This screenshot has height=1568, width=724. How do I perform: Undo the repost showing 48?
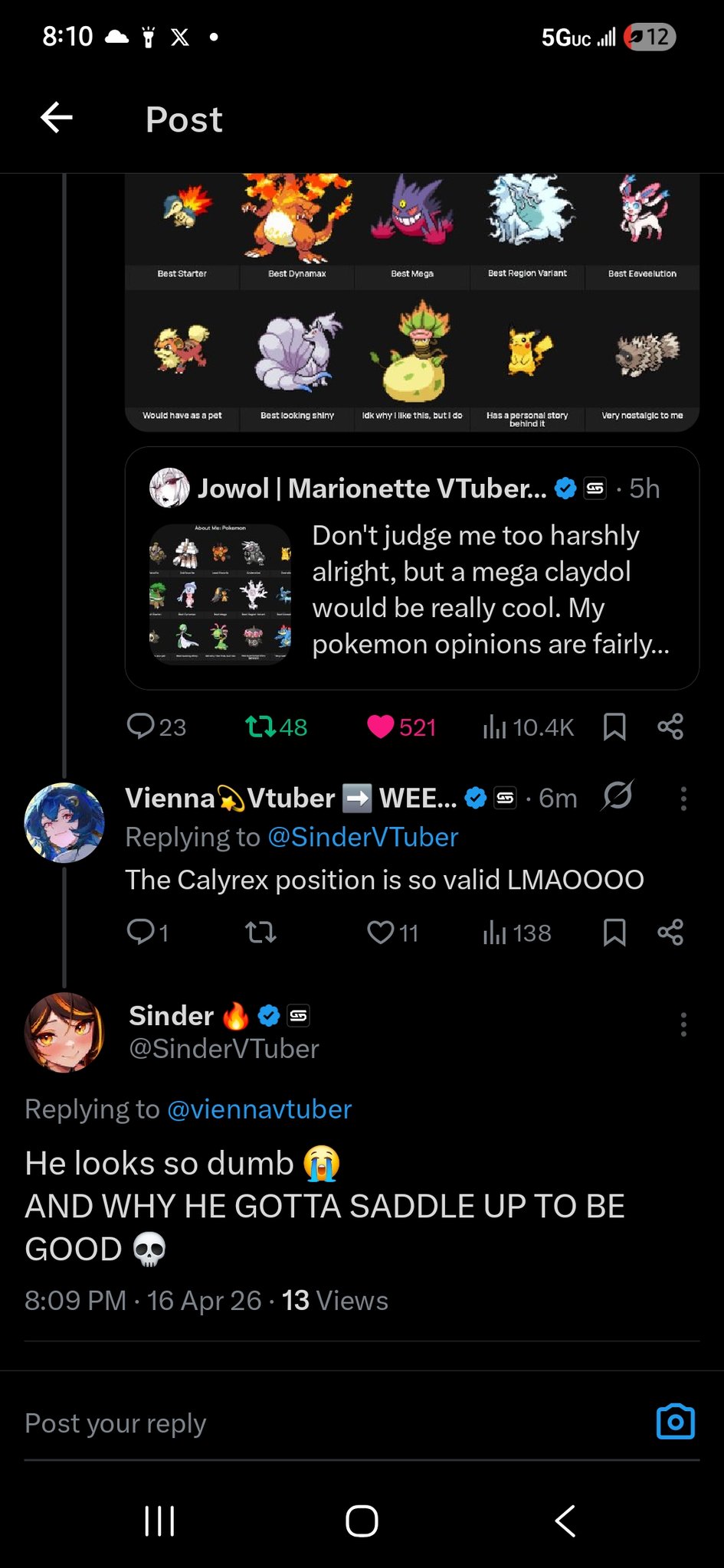pos(260,726)
